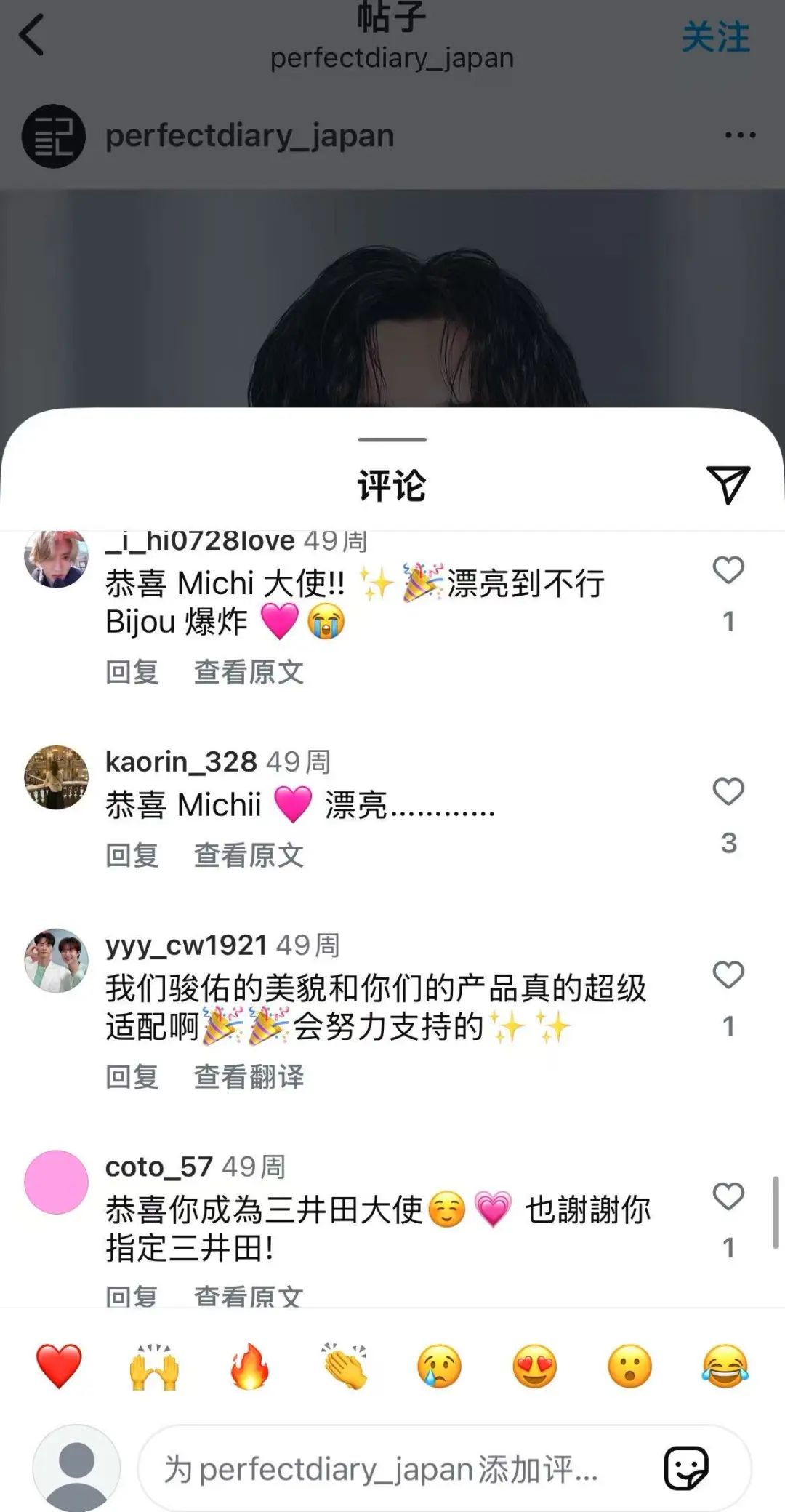Image resolution: width=785 pixels, height=1512 pixels.
Task: Insert the fire quick emoji
Action: 249,1367
